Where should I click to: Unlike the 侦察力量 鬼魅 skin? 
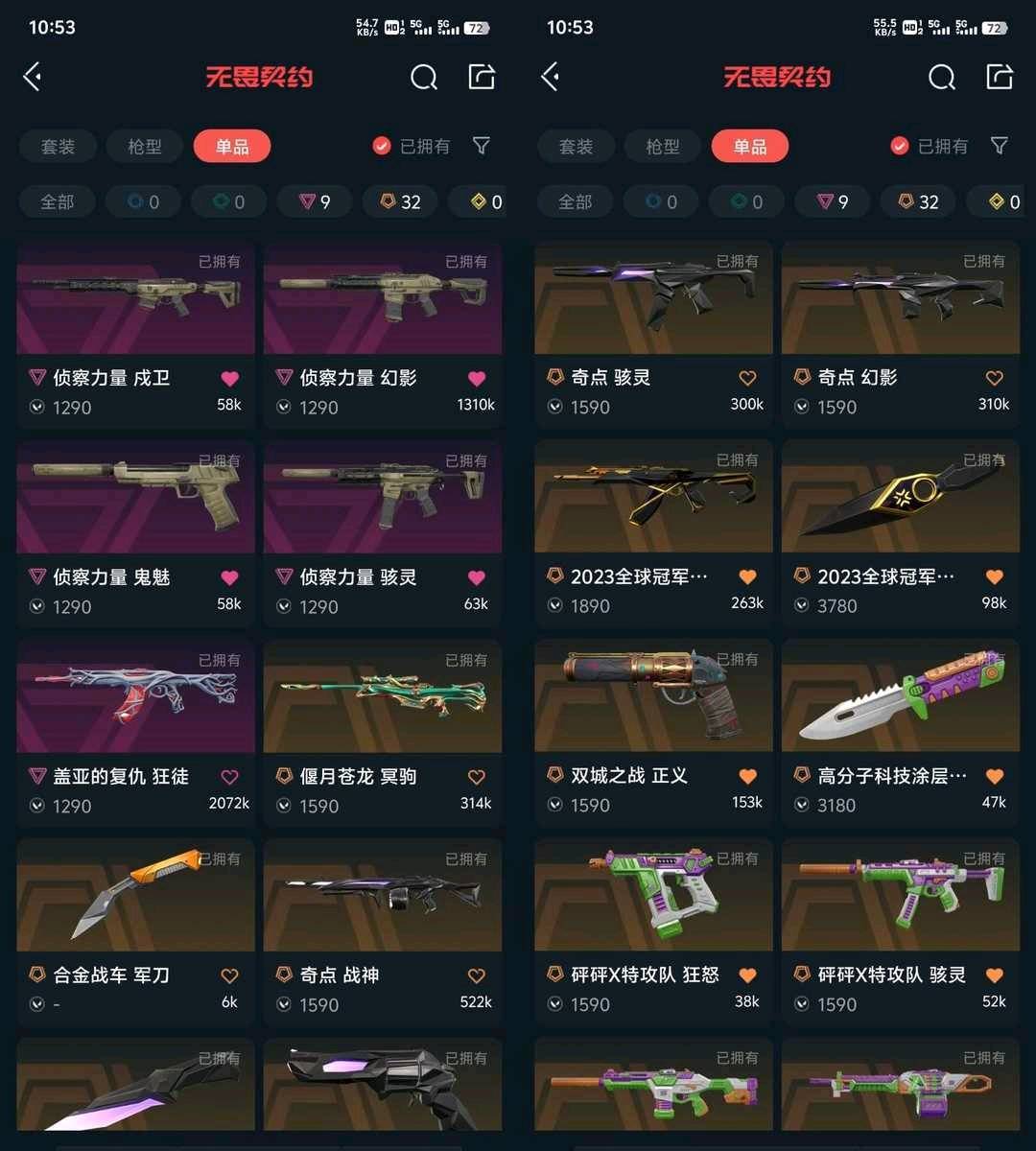pyautogui.click(x=229, y=577)
